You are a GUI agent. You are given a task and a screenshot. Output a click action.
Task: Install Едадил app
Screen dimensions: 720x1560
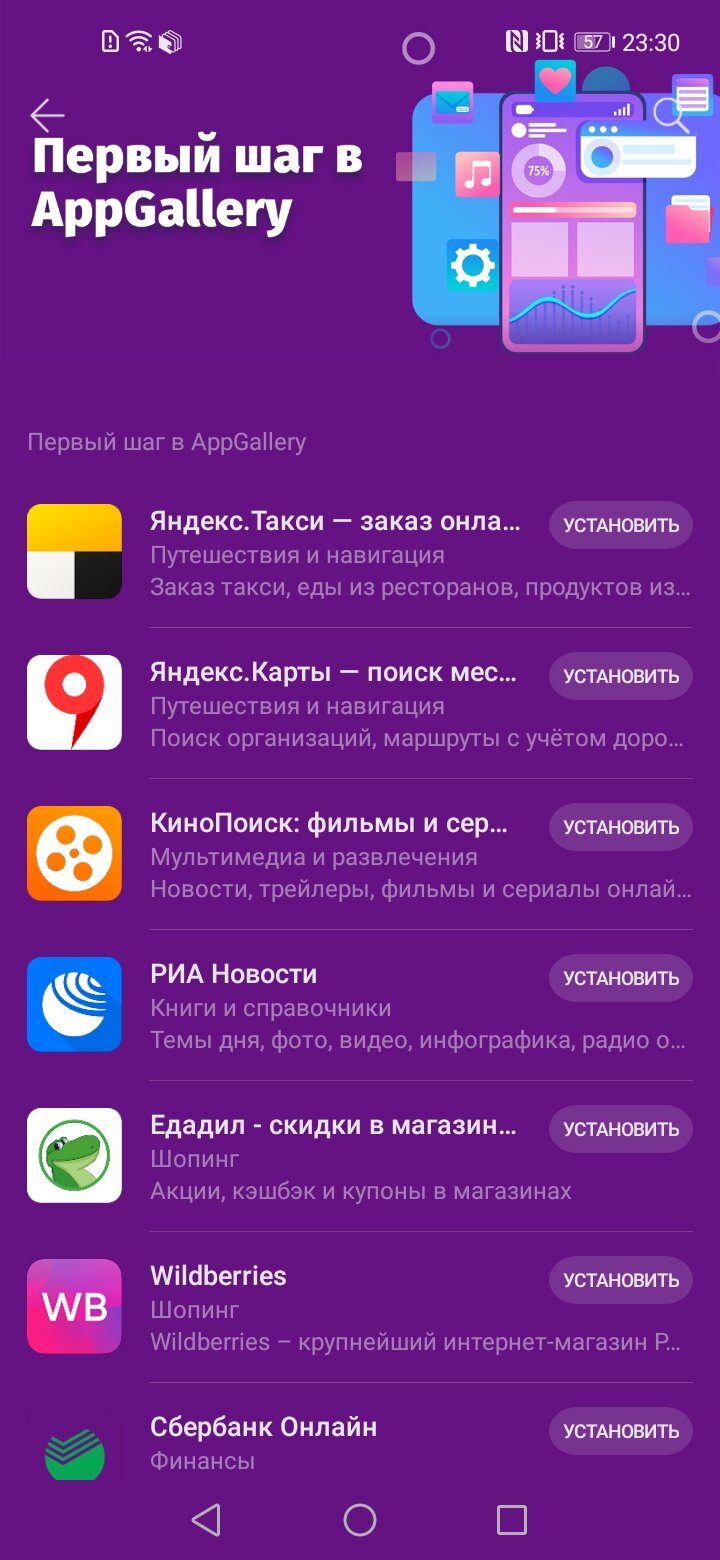620,1129
